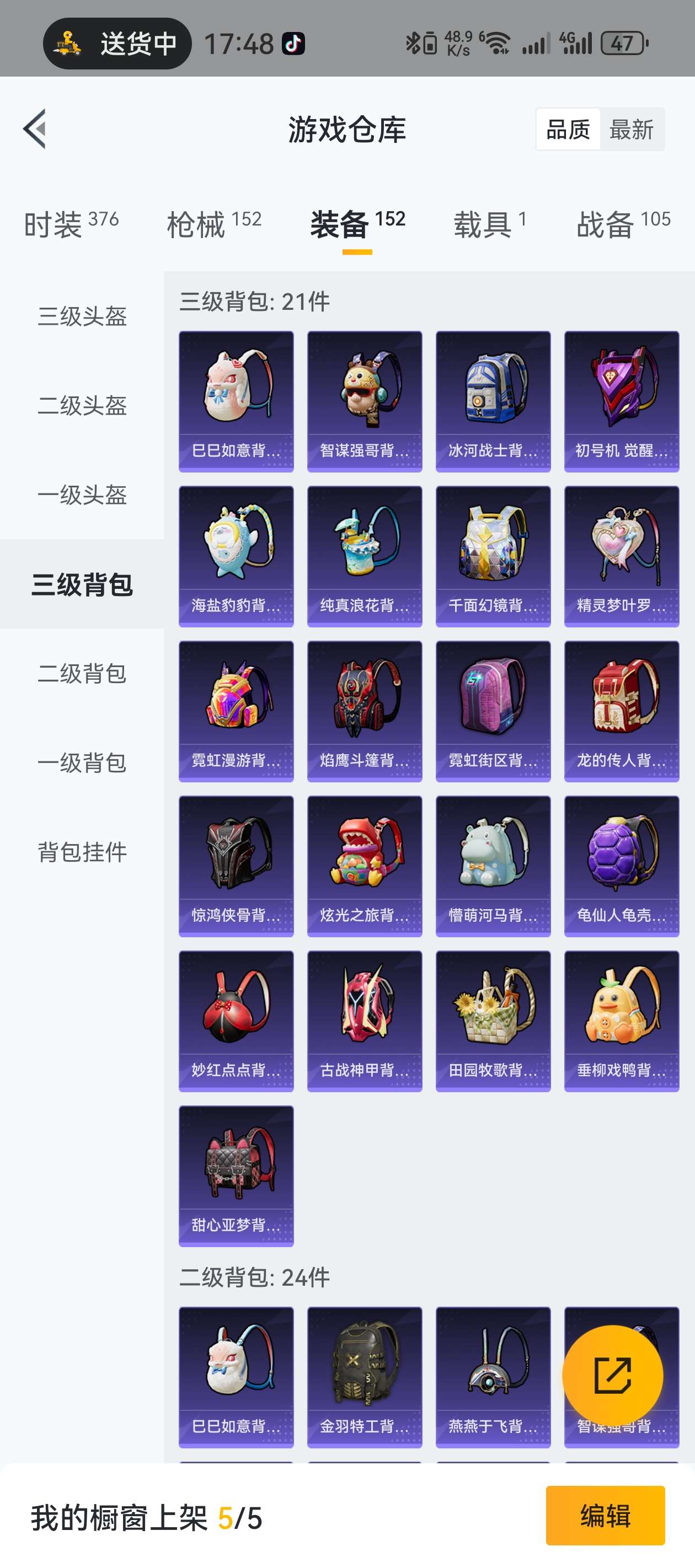This screenshot has width=695, height=1568.
Task: Tap the 编辑 button
Action: coord(605,1515)
